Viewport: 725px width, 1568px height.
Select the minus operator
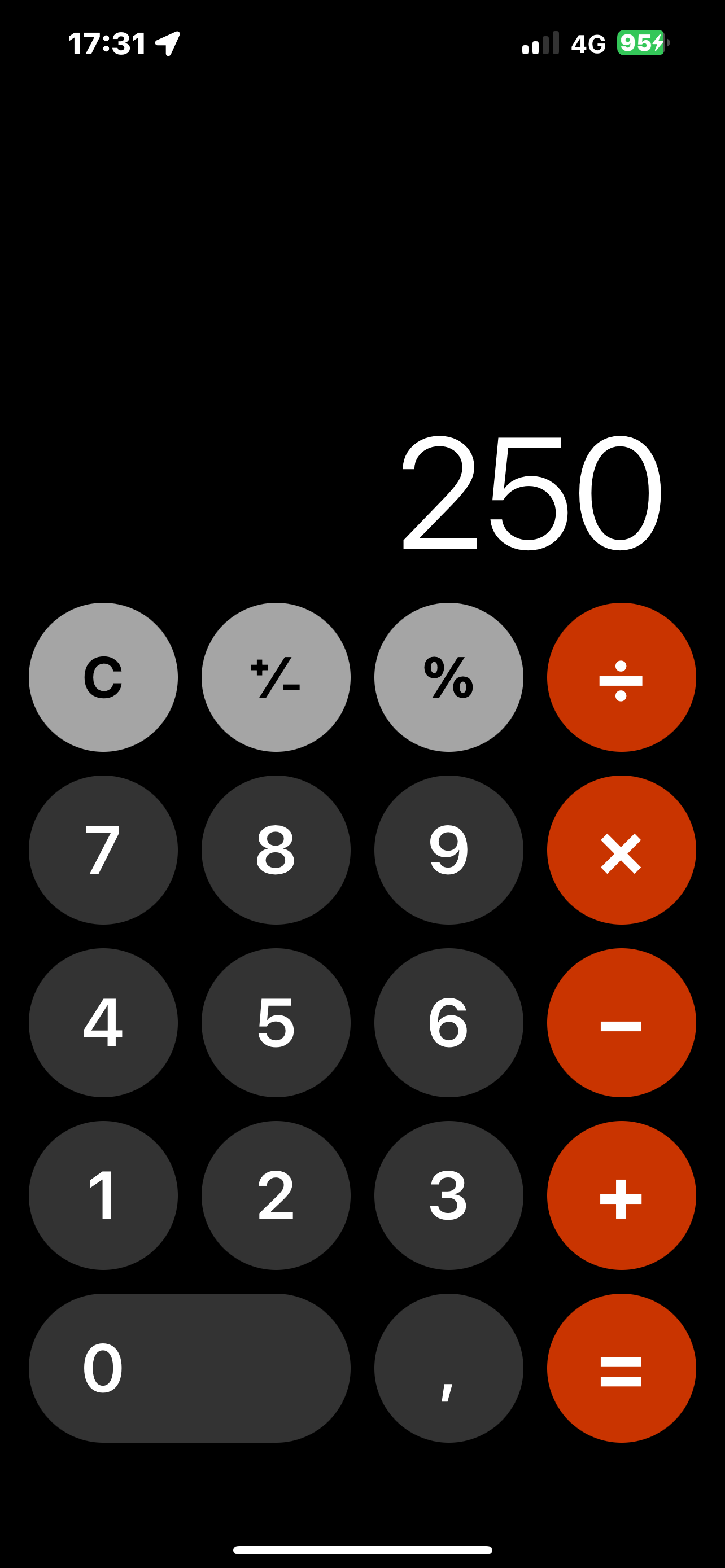pyautogui.click(x=621, y=1023)
